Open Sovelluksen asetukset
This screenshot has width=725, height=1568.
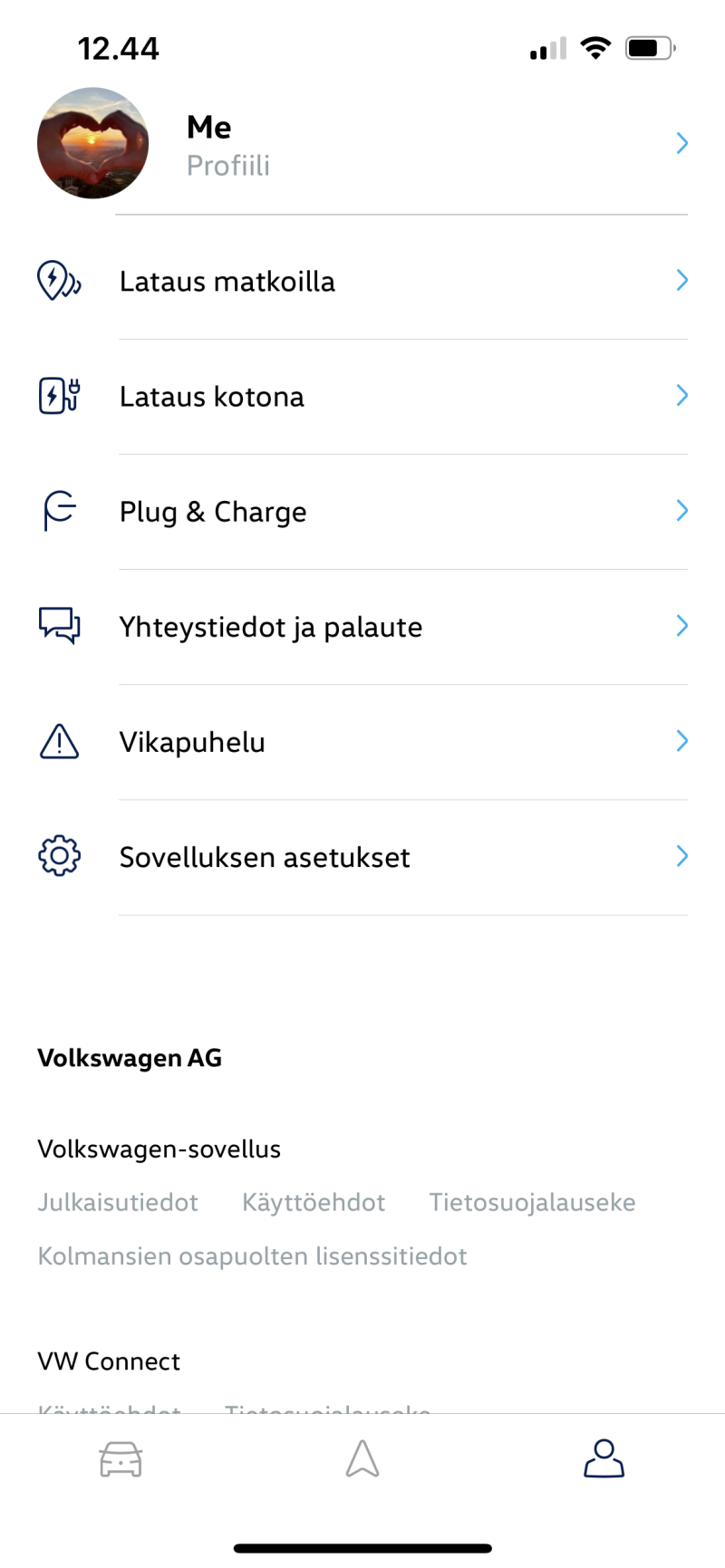click(362, 857)
